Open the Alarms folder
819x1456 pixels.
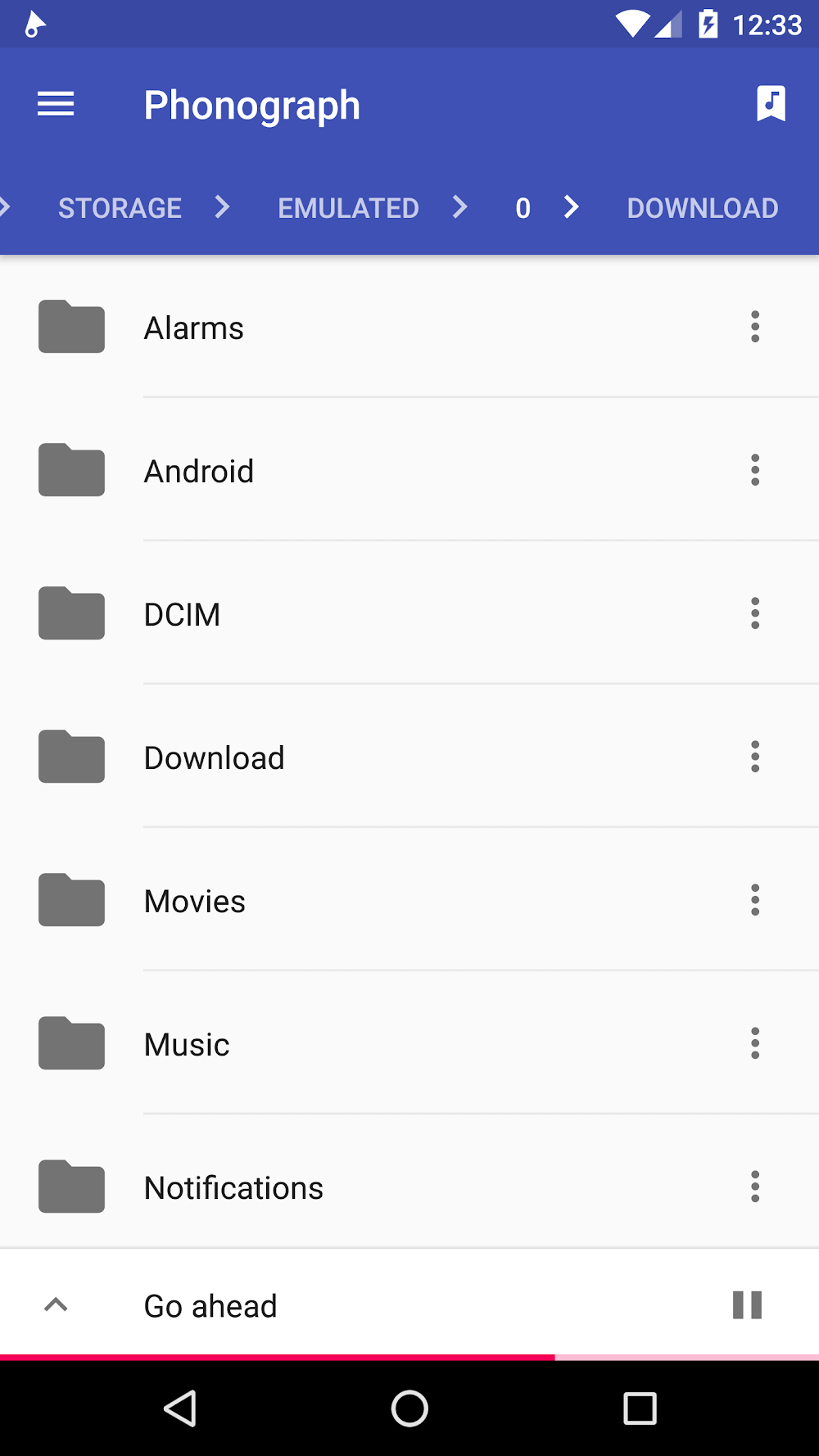194,328
